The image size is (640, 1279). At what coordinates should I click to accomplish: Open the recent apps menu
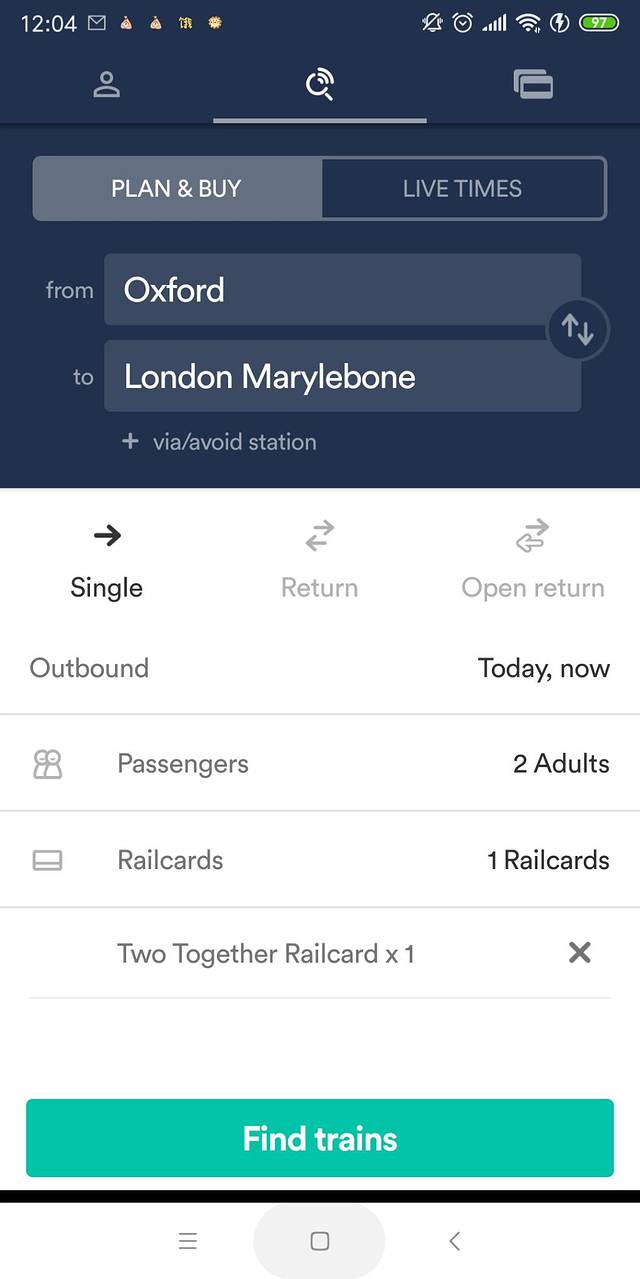pos(187,1241)
